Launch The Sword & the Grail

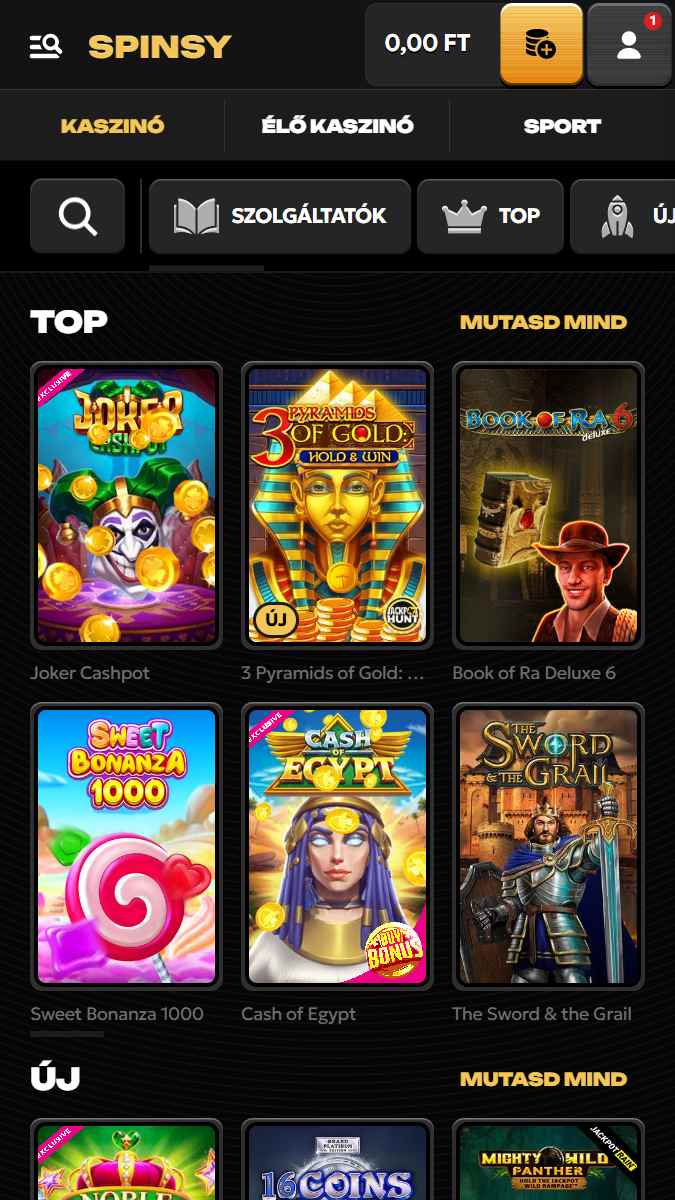tap(548, 846)
